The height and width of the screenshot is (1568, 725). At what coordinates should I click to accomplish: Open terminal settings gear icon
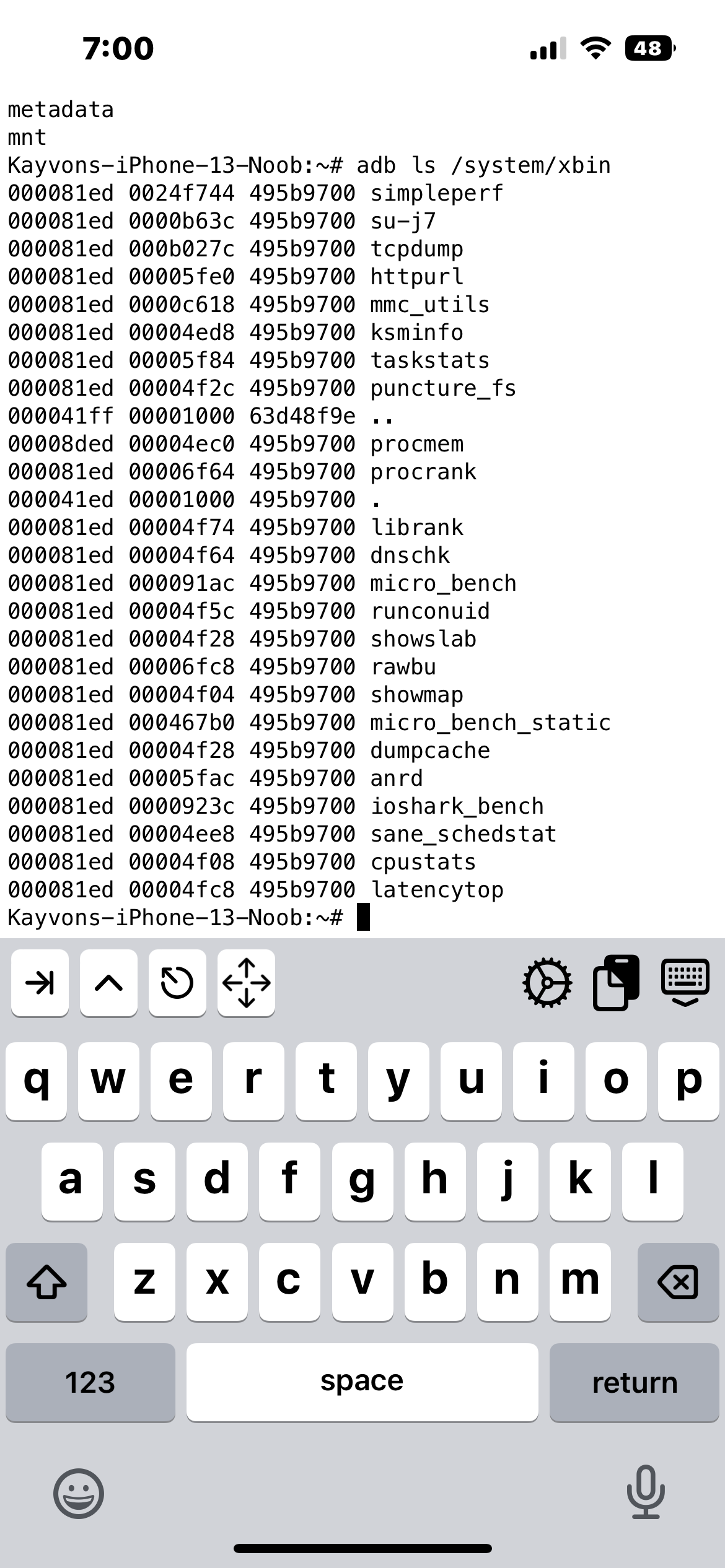(x=547, y=983)
